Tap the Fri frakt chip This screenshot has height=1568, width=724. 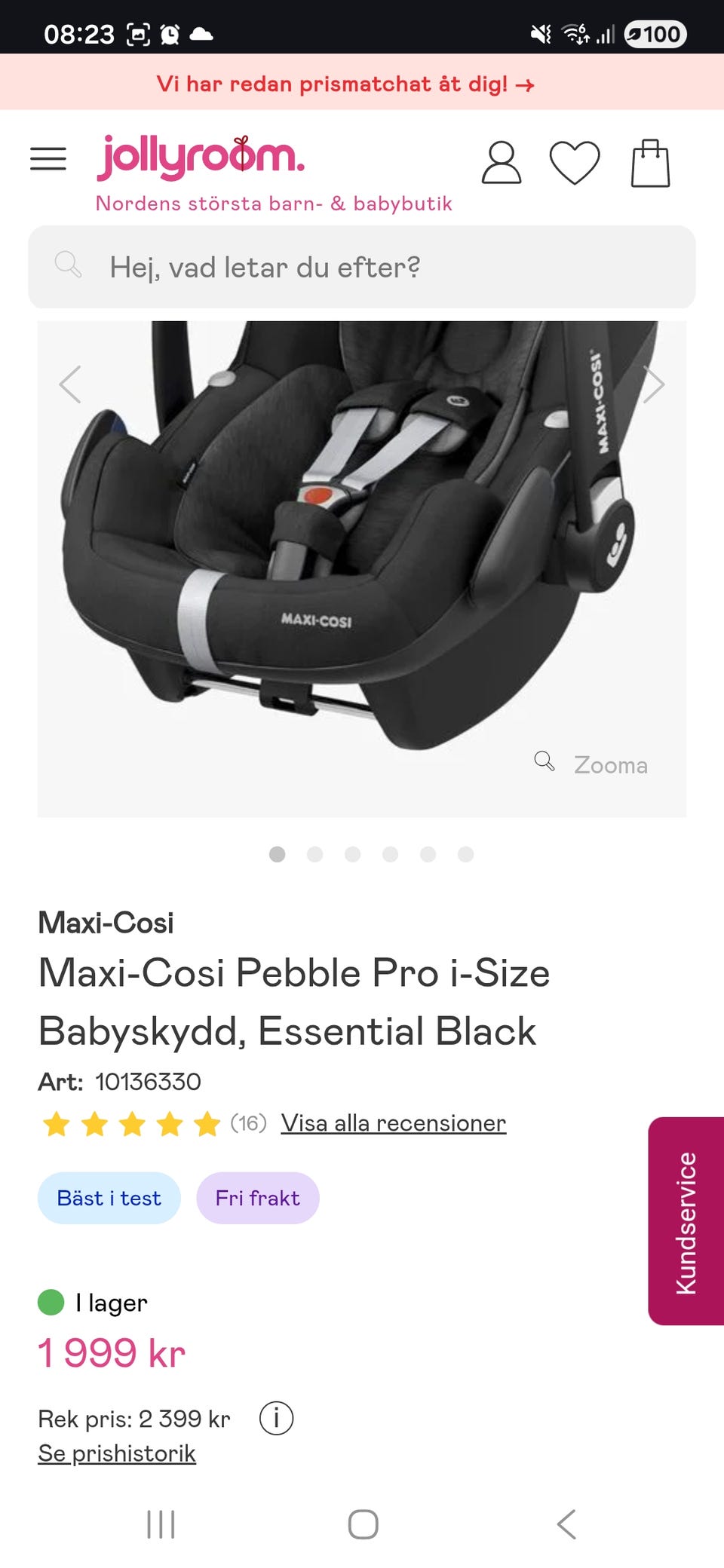(x=257, y=1198)
